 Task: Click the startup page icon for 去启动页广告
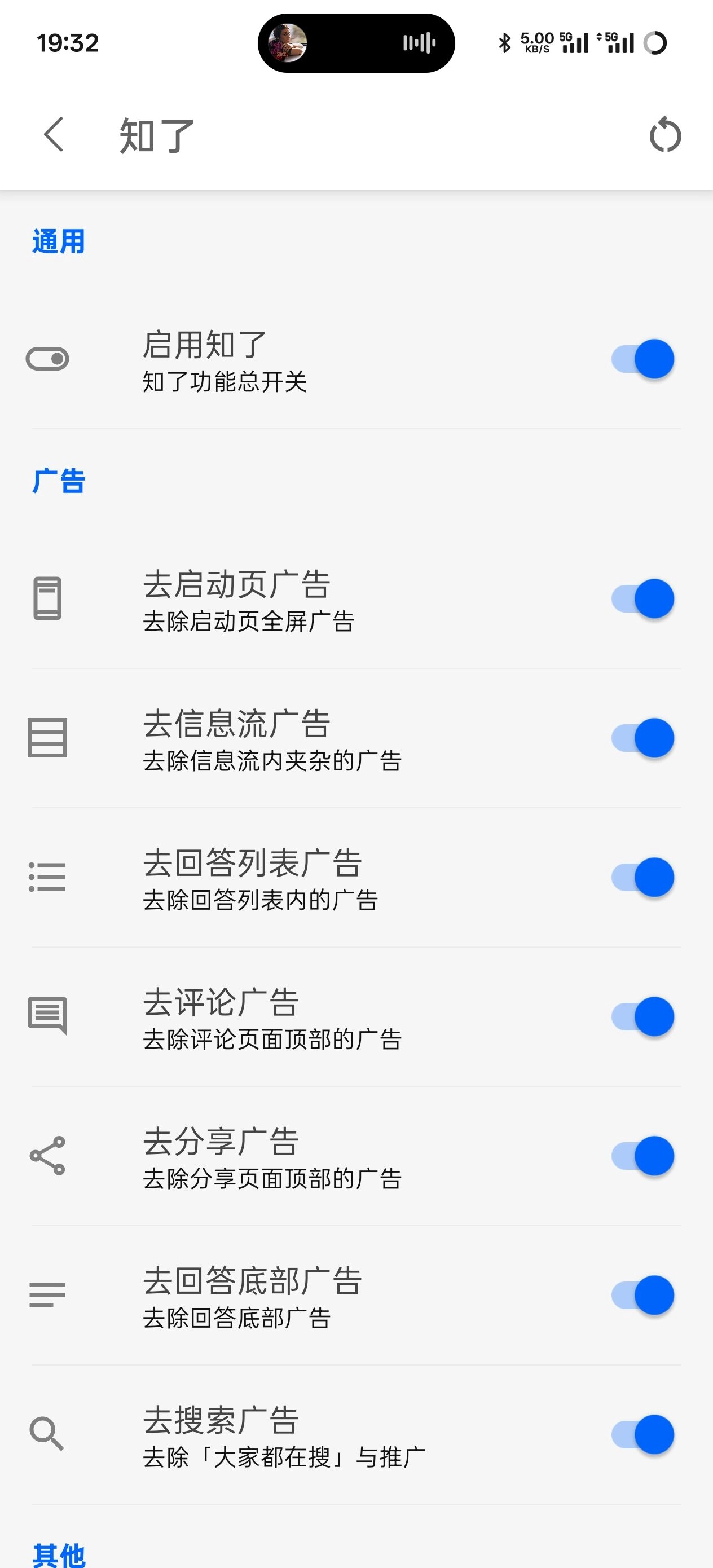pos(47,598)
